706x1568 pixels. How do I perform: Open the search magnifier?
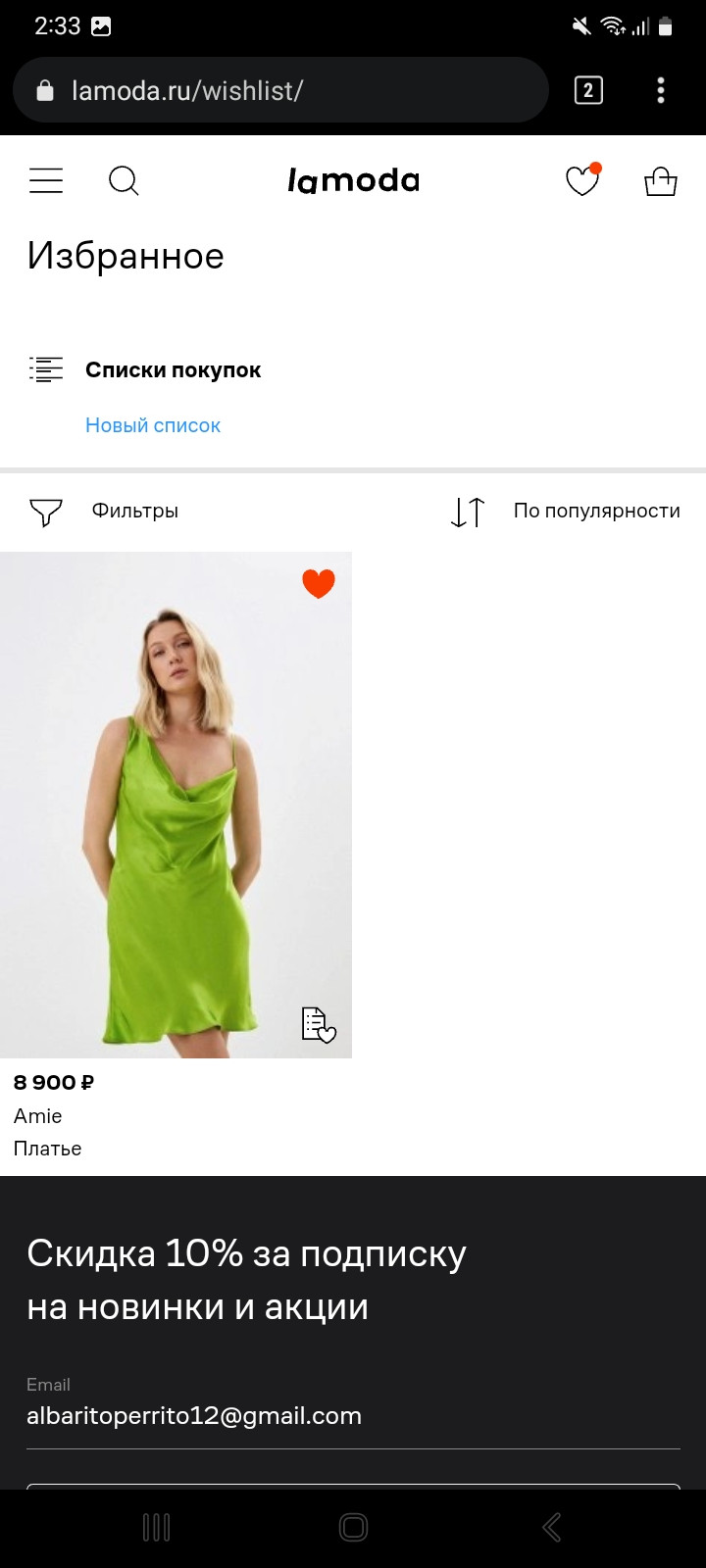(124, 181)
